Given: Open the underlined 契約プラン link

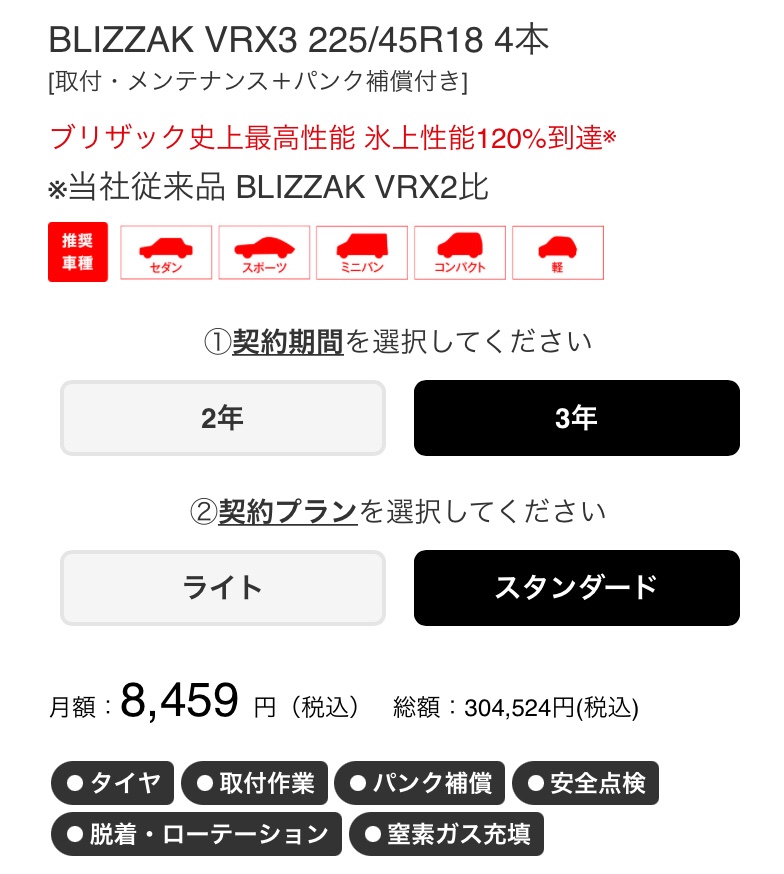Looking at the screenshot, I should click(x=288, y=513).
